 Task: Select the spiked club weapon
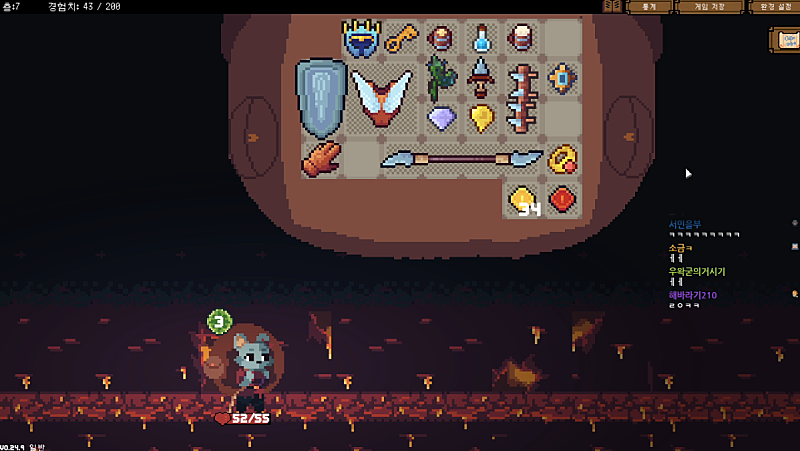pos(522,98)
